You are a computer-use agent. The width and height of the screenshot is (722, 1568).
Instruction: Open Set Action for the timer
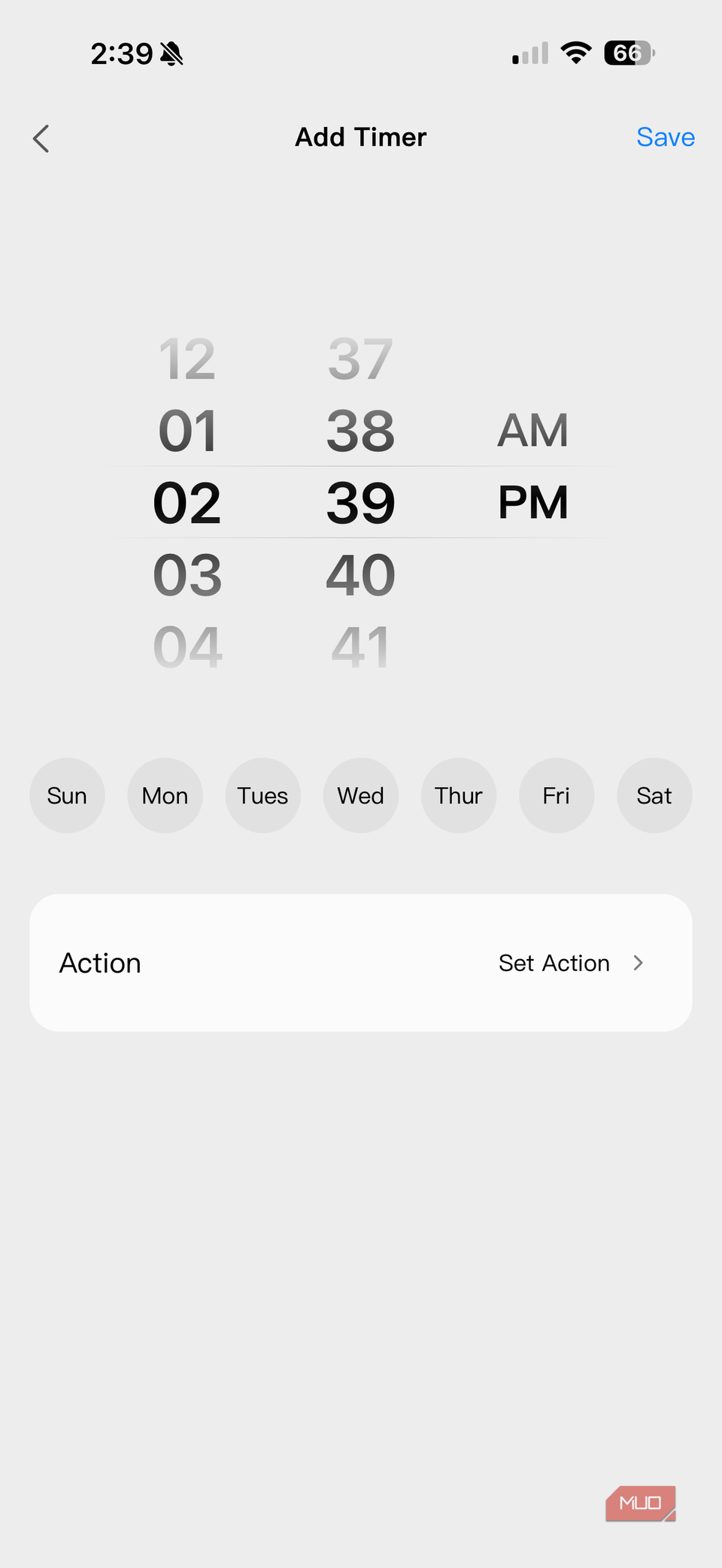click(x=554, y=963)
